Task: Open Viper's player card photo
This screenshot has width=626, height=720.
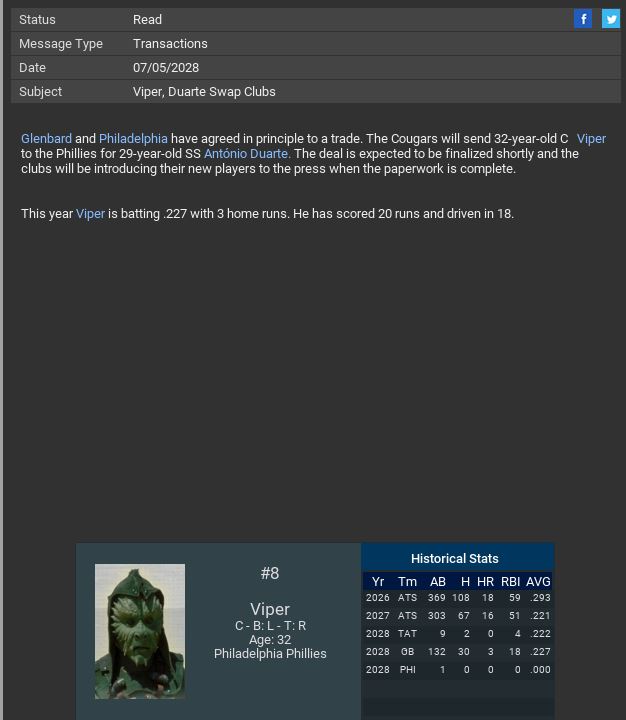Action: coord(140,631)
